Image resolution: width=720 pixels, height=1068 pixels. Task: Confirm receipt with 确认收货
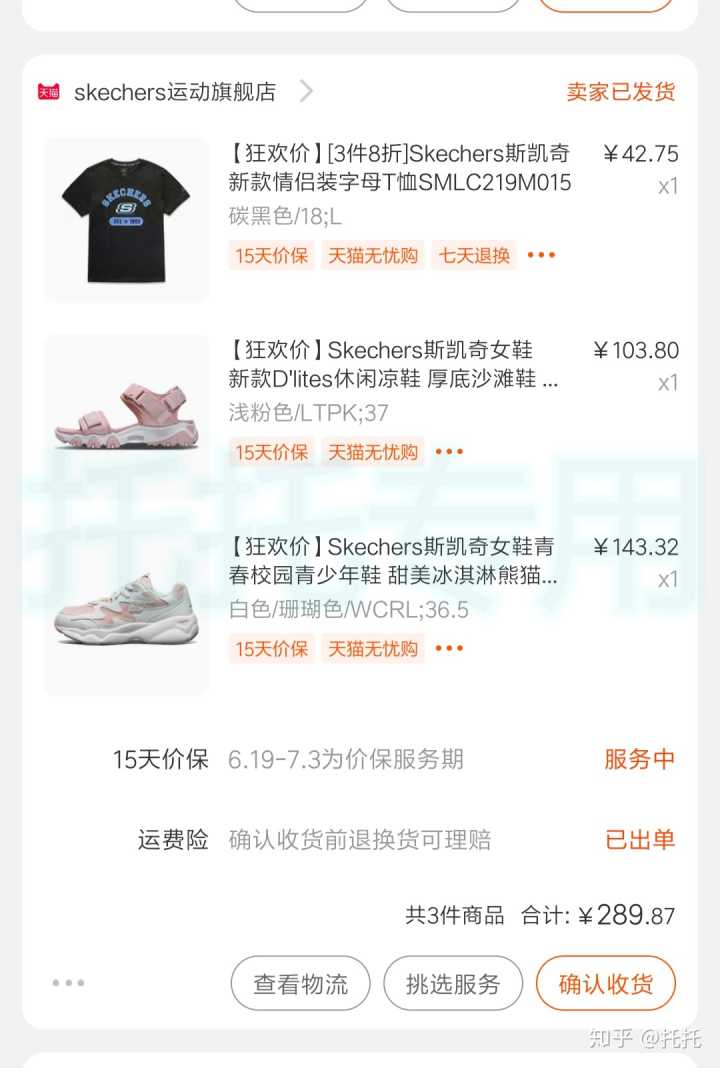(x=606, y=983)
